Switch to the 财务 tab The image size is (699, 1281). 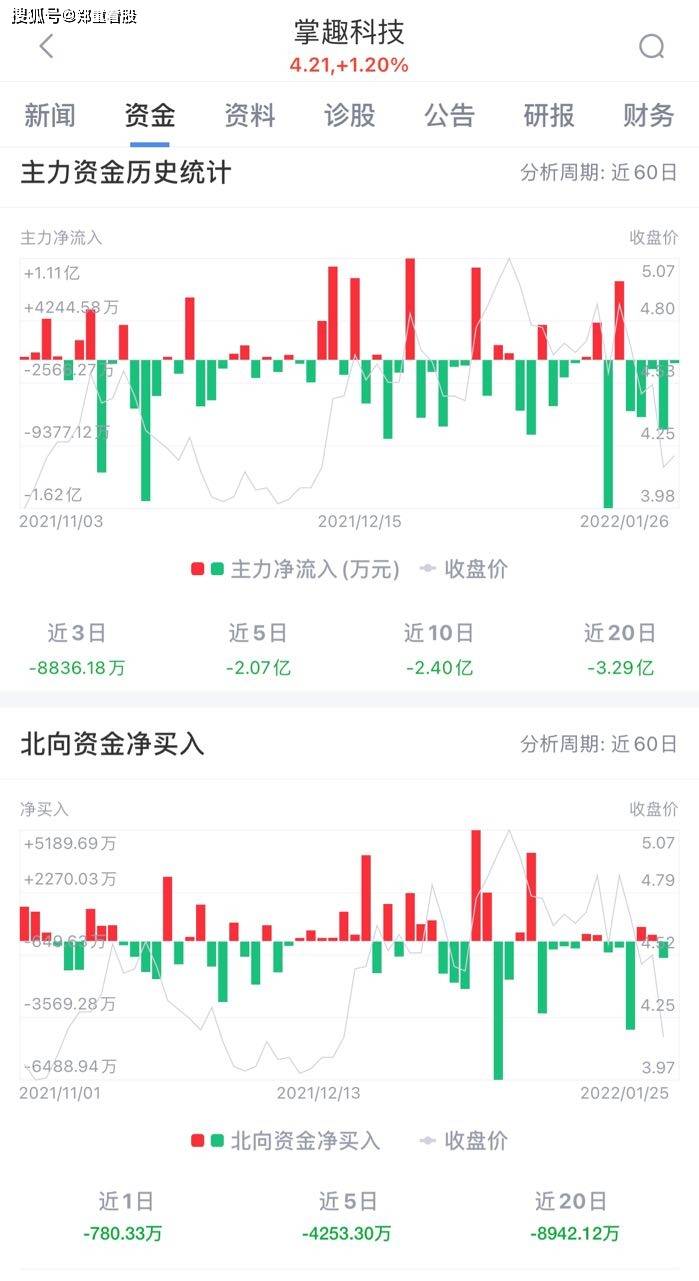(x=649, y=116)
